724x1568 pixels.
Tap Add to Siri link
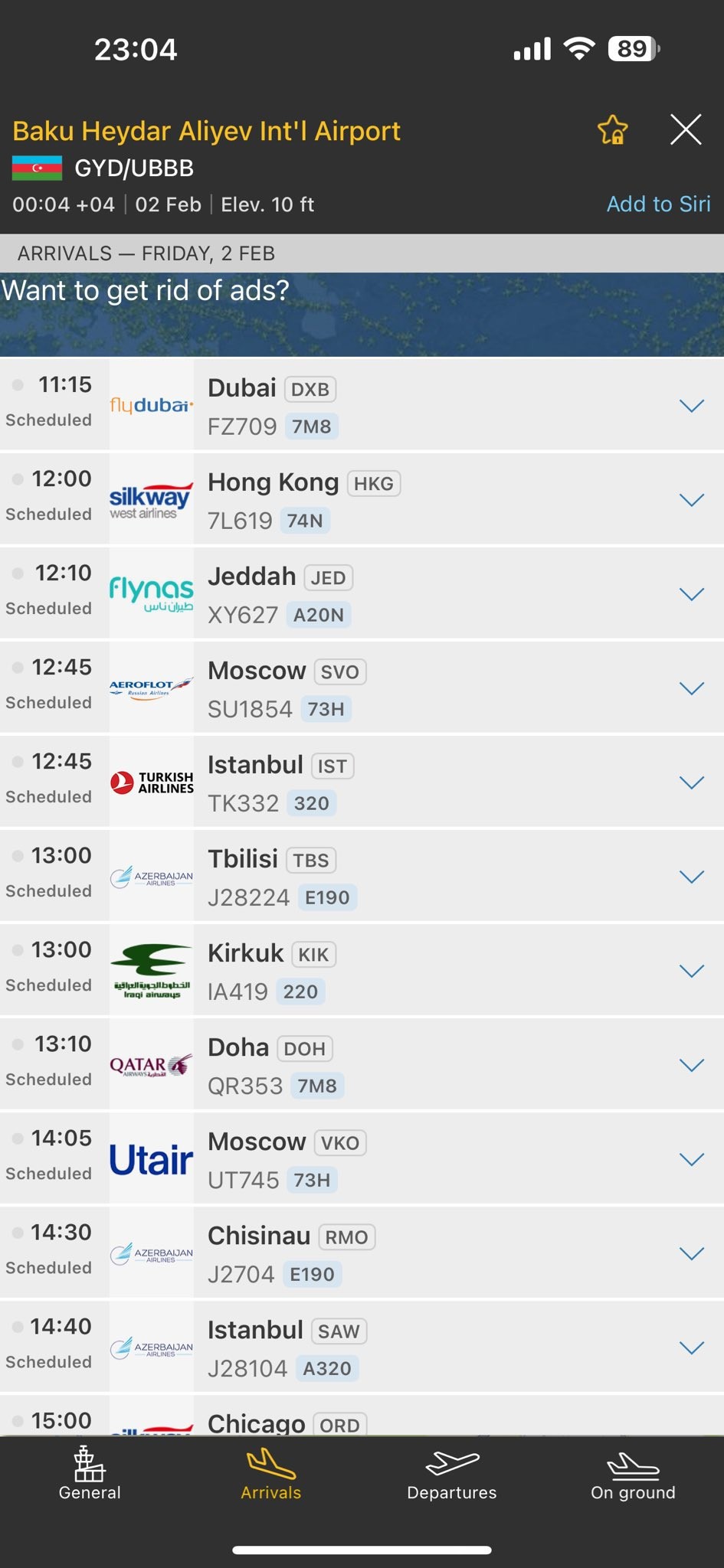click(658, 204)
